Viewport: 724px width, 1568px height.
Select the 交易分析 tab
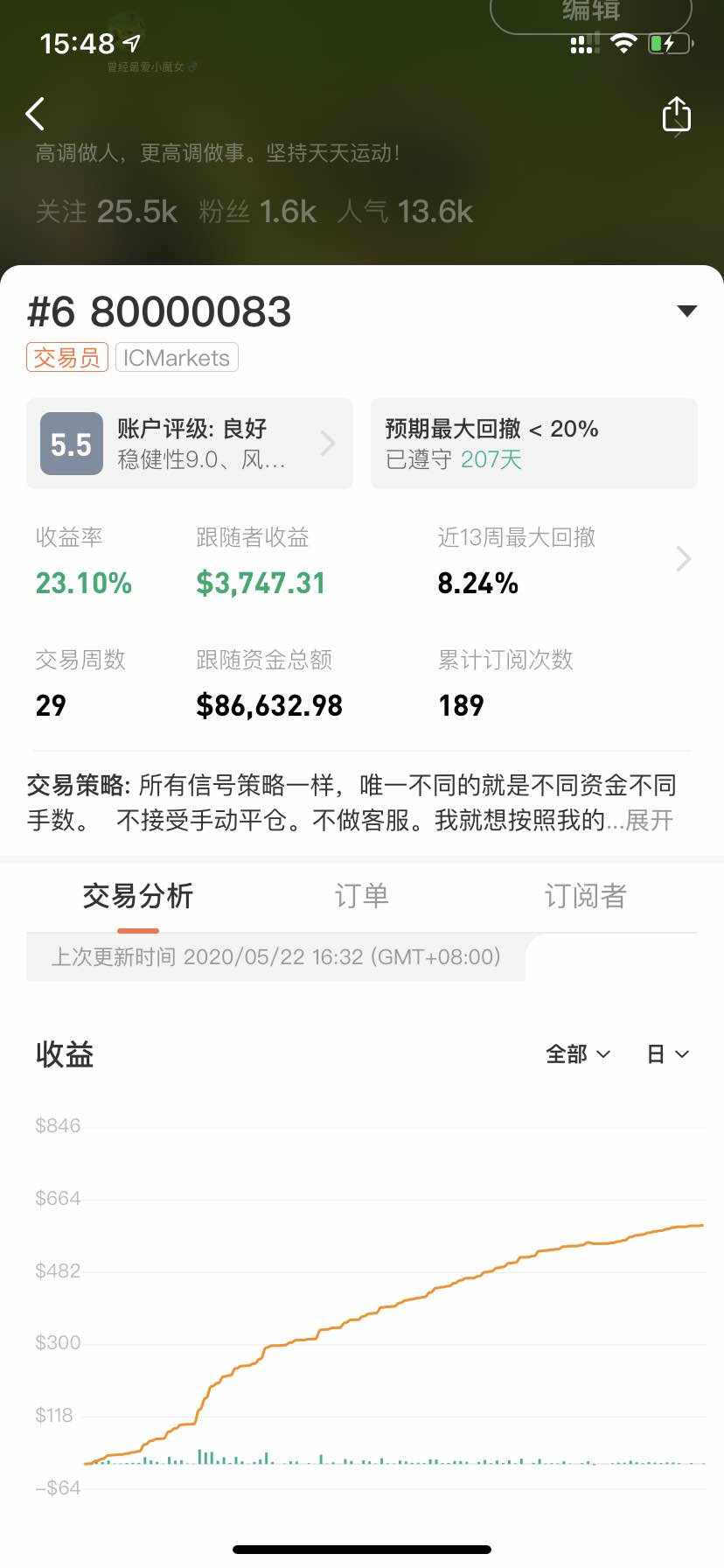(137, 896)
